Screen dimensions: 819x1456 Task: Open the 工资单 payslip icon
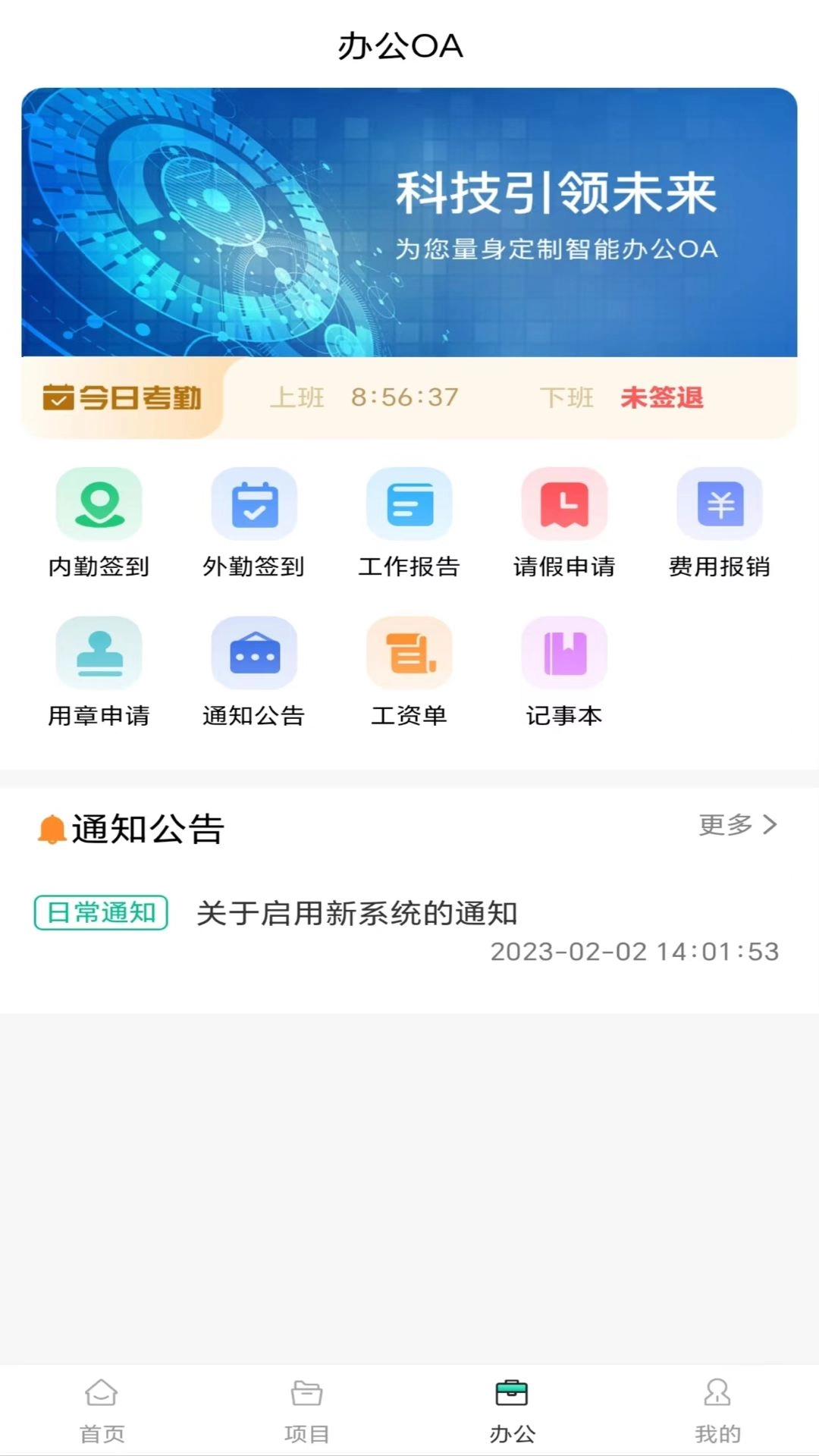pyautogui.click(x=409, y=652)
